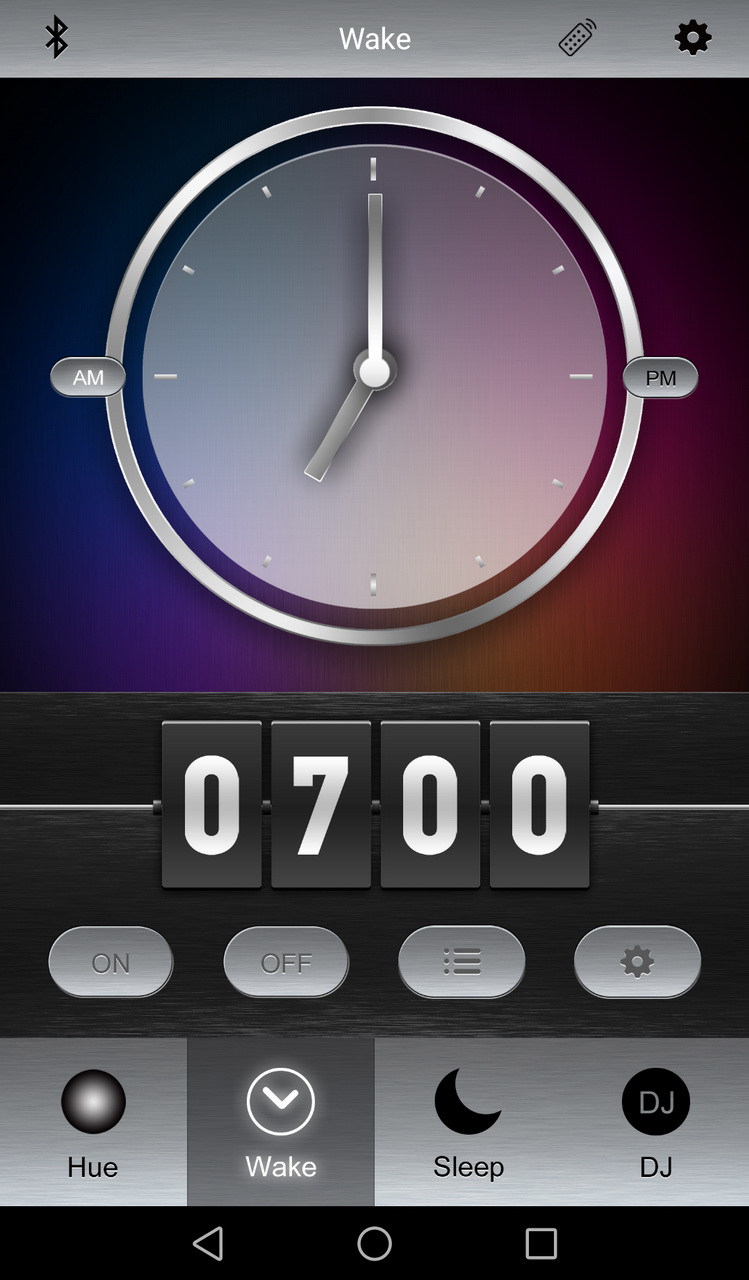
Task: Go back using system back button
Action: pos(208,1243)
